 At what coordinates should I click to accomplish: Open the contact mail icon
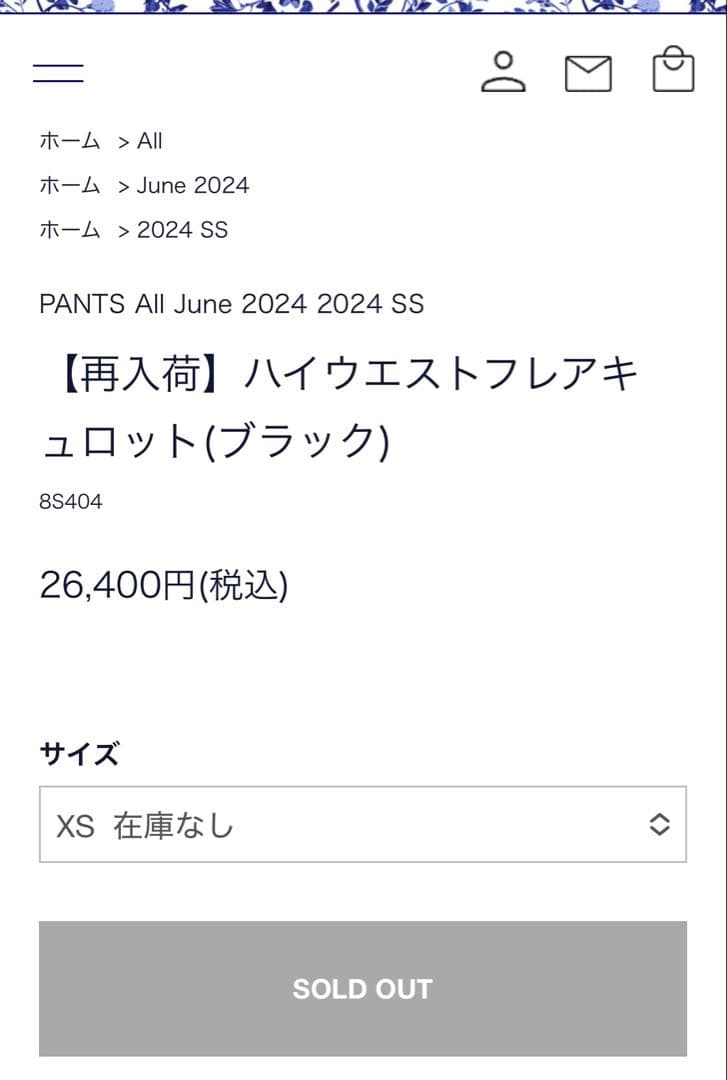pyautogui.click(x=589, y=70)
